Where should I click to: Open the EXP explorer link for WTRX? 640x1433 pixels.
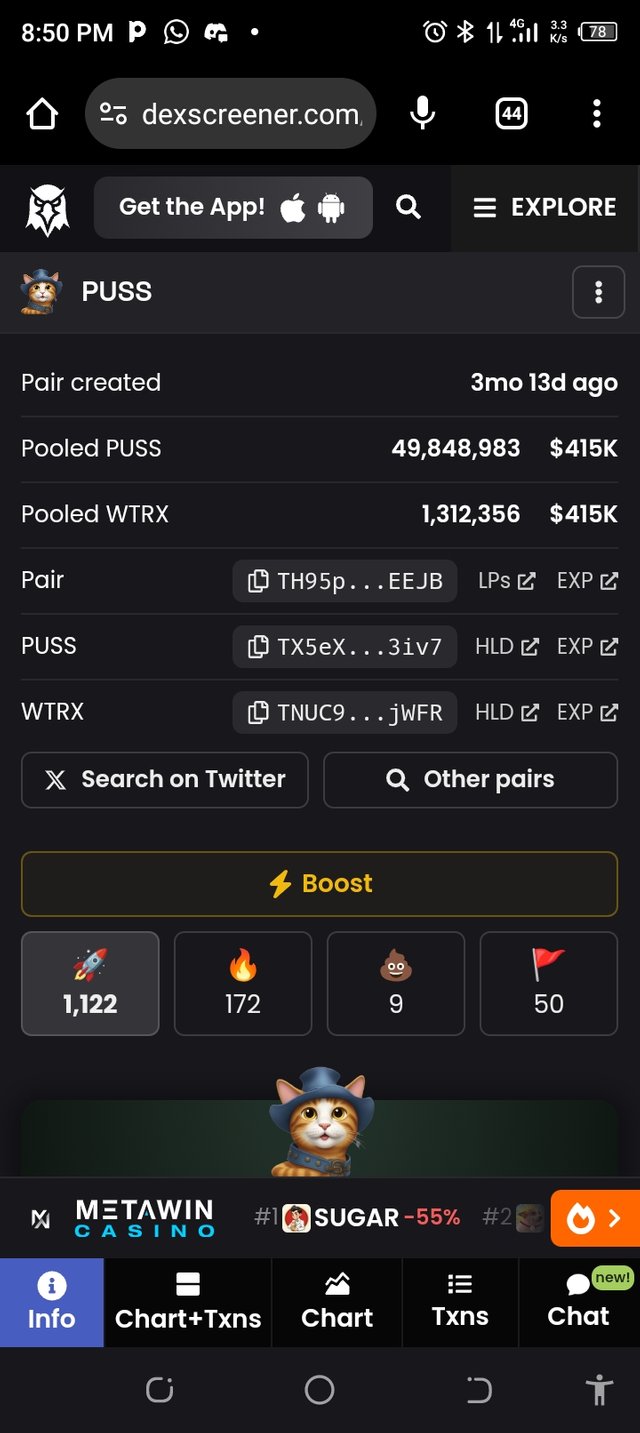(x=587, y=713)
